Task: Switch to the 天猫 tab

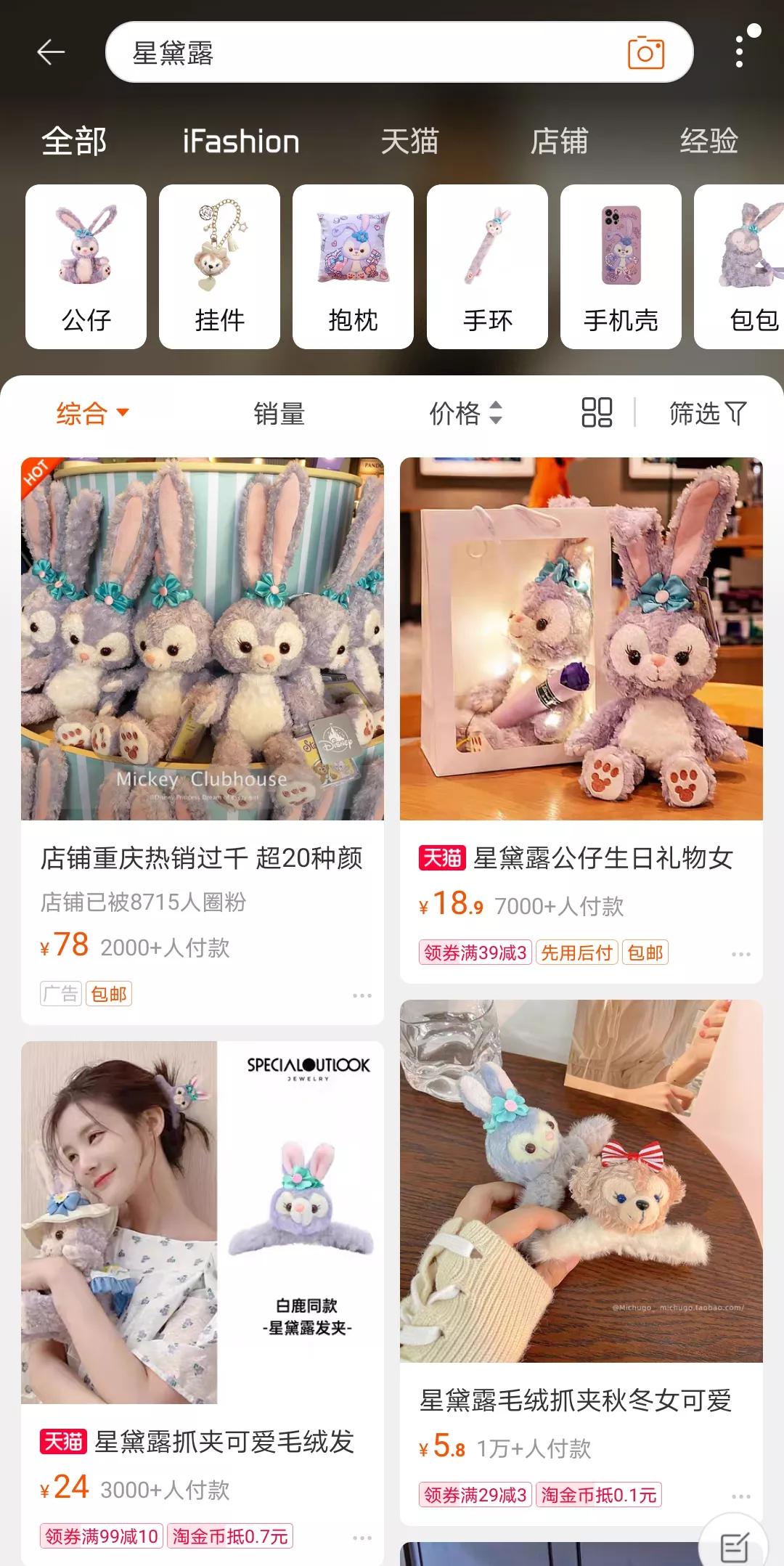Action: pos(410,142)
